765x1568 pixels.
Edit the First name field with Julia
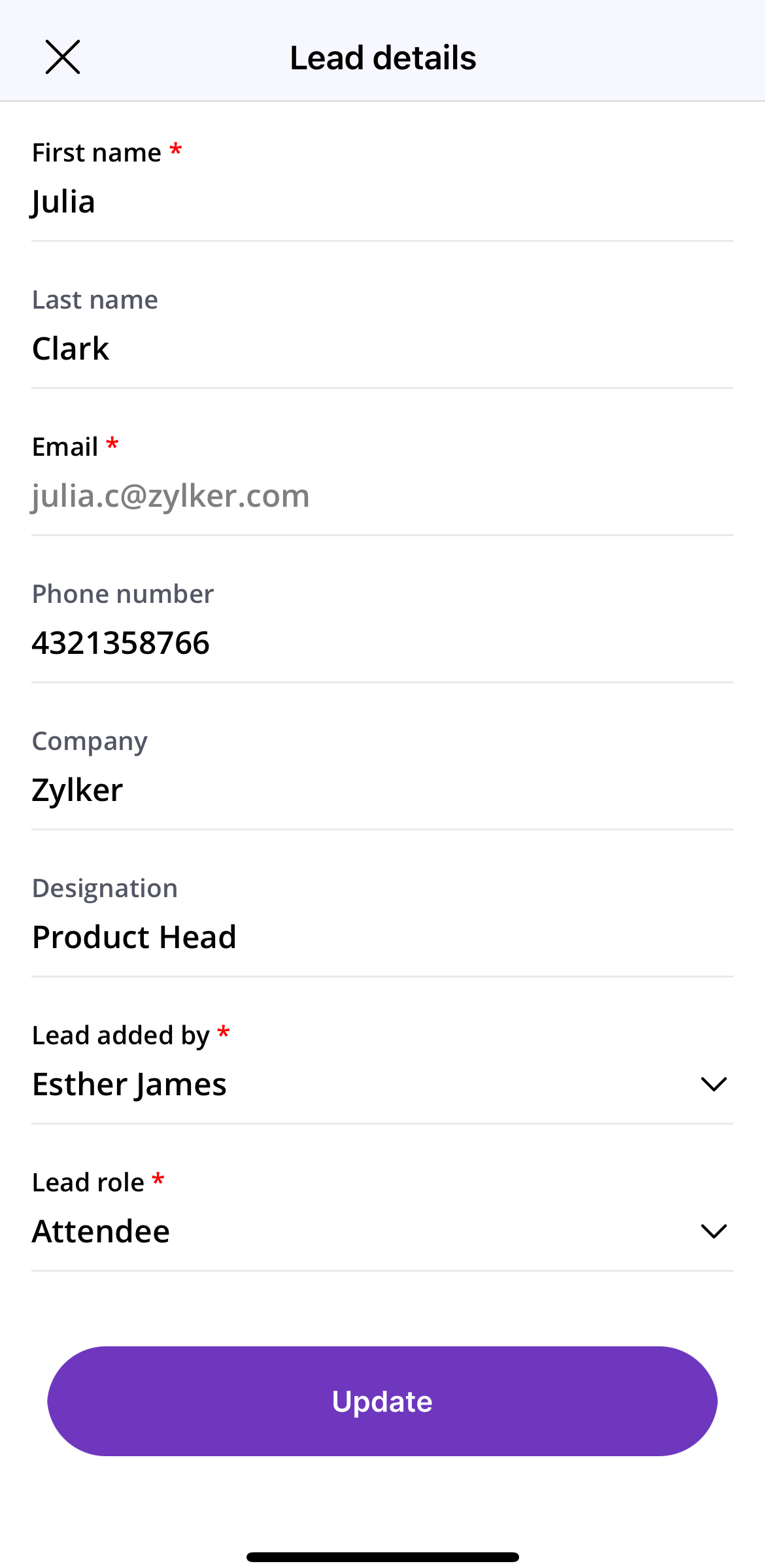[x=382, y=201]
